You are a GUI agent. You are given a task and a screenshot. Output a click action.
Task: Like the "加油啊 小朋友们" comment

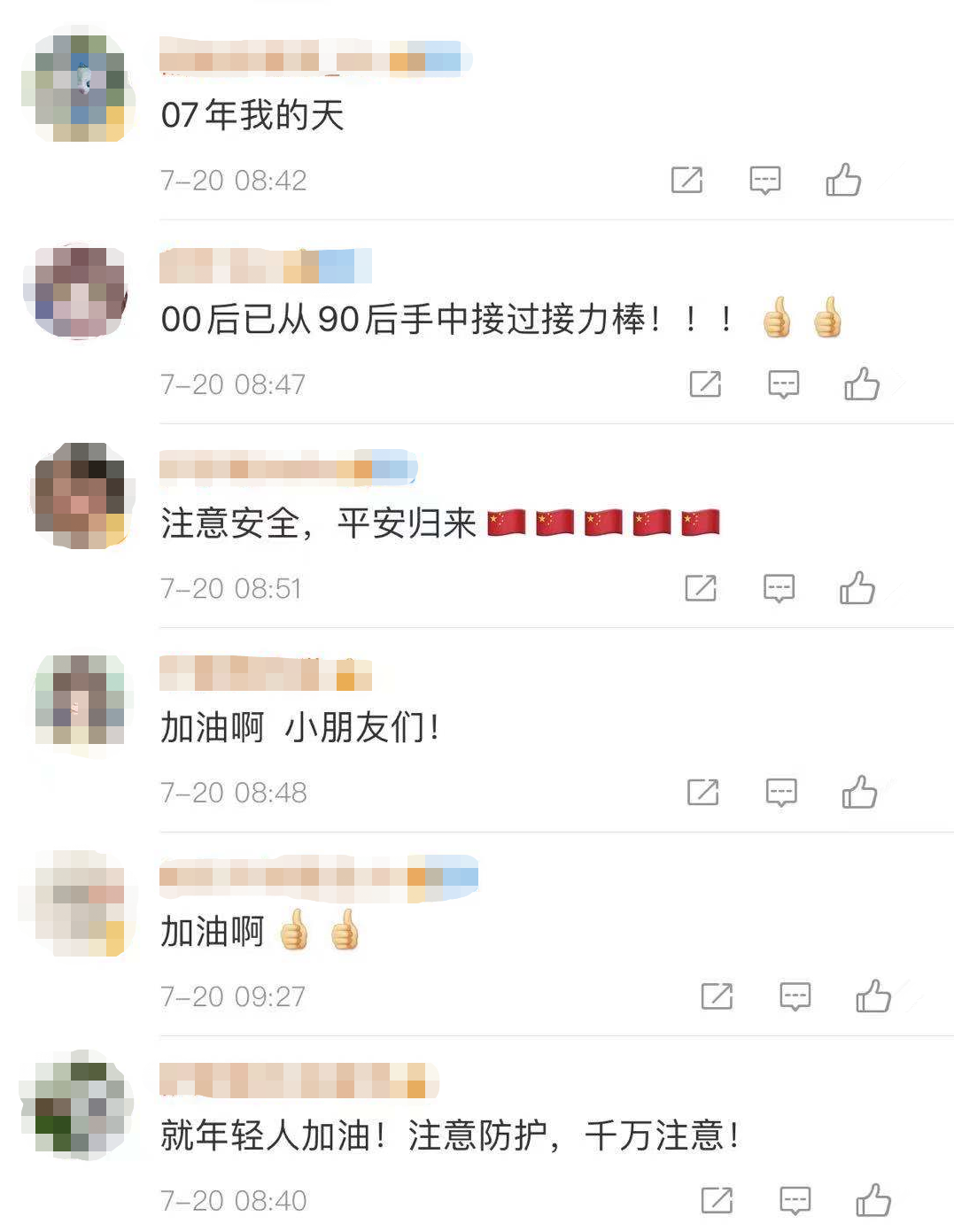[x=859, y=792]
